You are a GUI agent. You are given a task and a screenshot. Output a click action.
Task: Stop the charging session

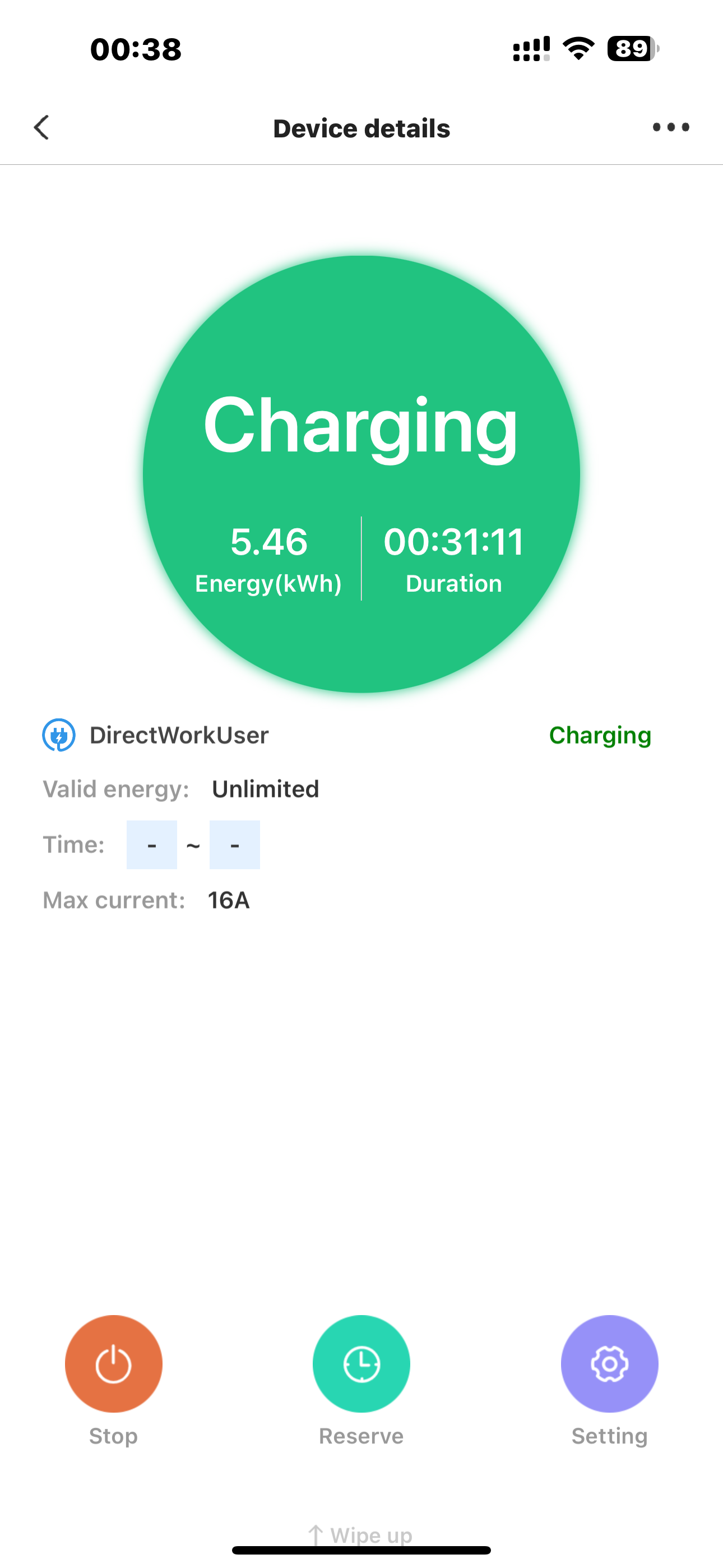pos(113,1363)
